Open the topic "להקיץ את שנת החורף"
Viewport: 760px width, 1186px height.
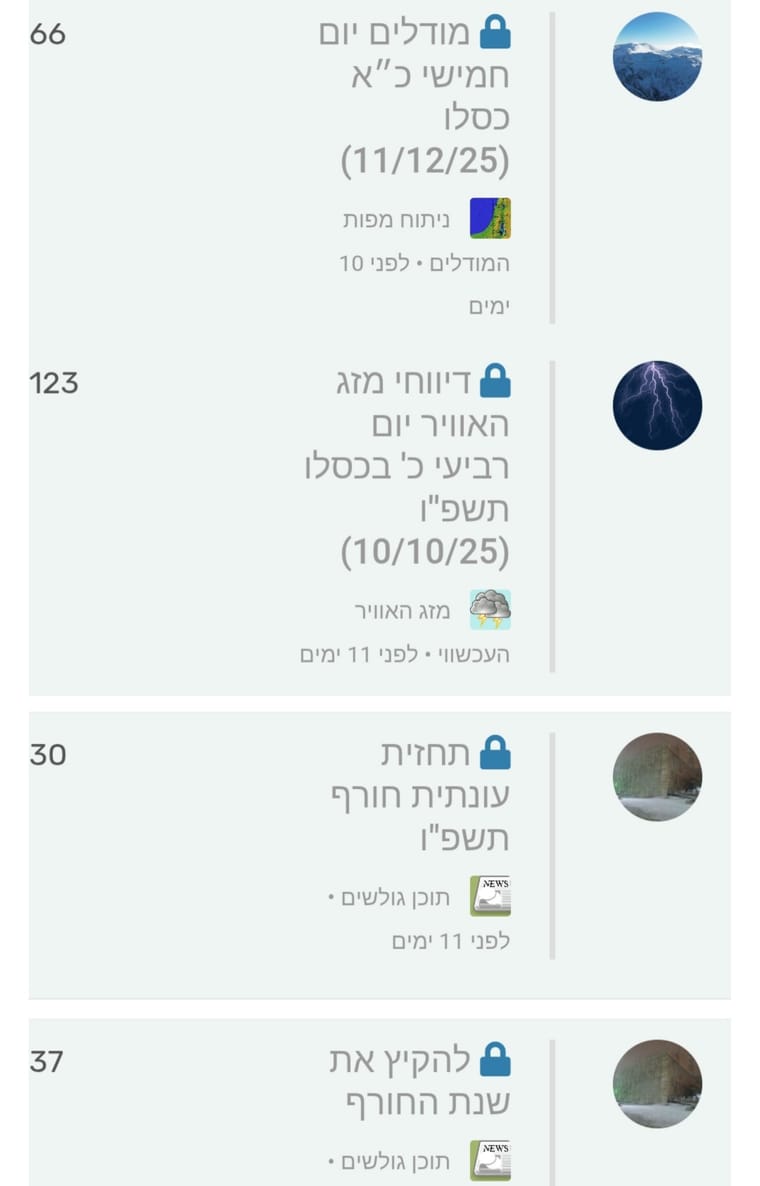[425, 1082]
